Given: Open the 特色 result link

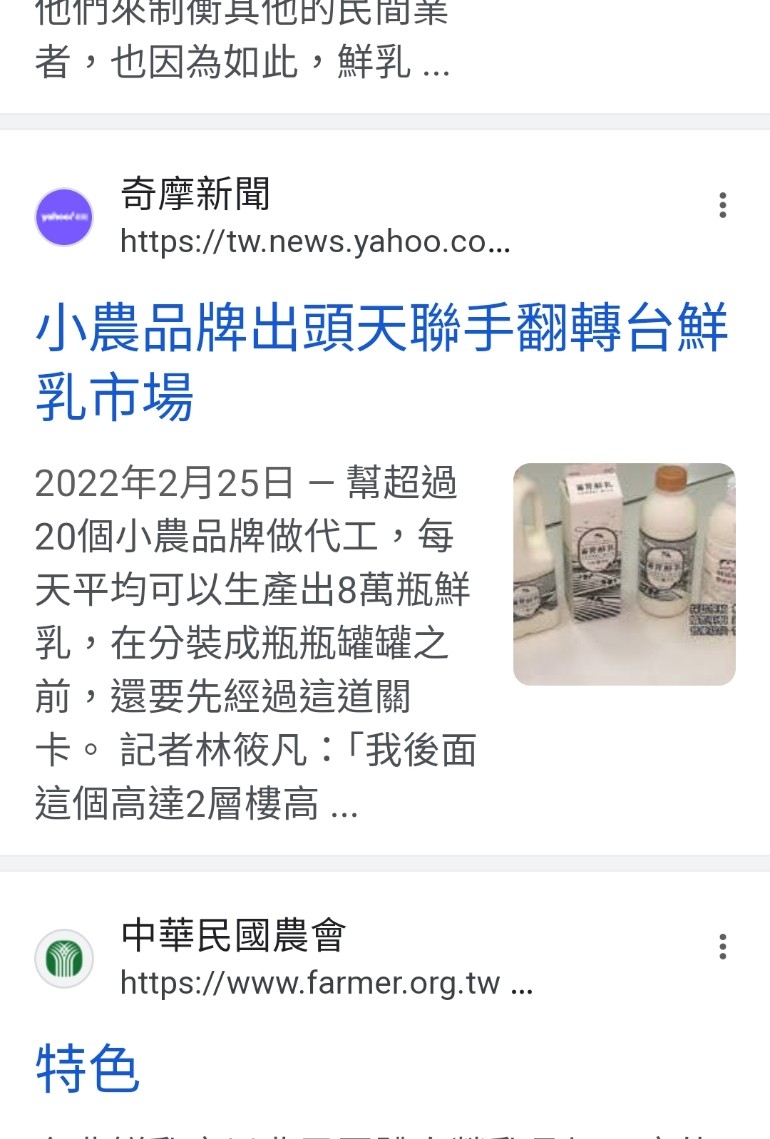Looking at the screenshot, I should pos(88,1067).
